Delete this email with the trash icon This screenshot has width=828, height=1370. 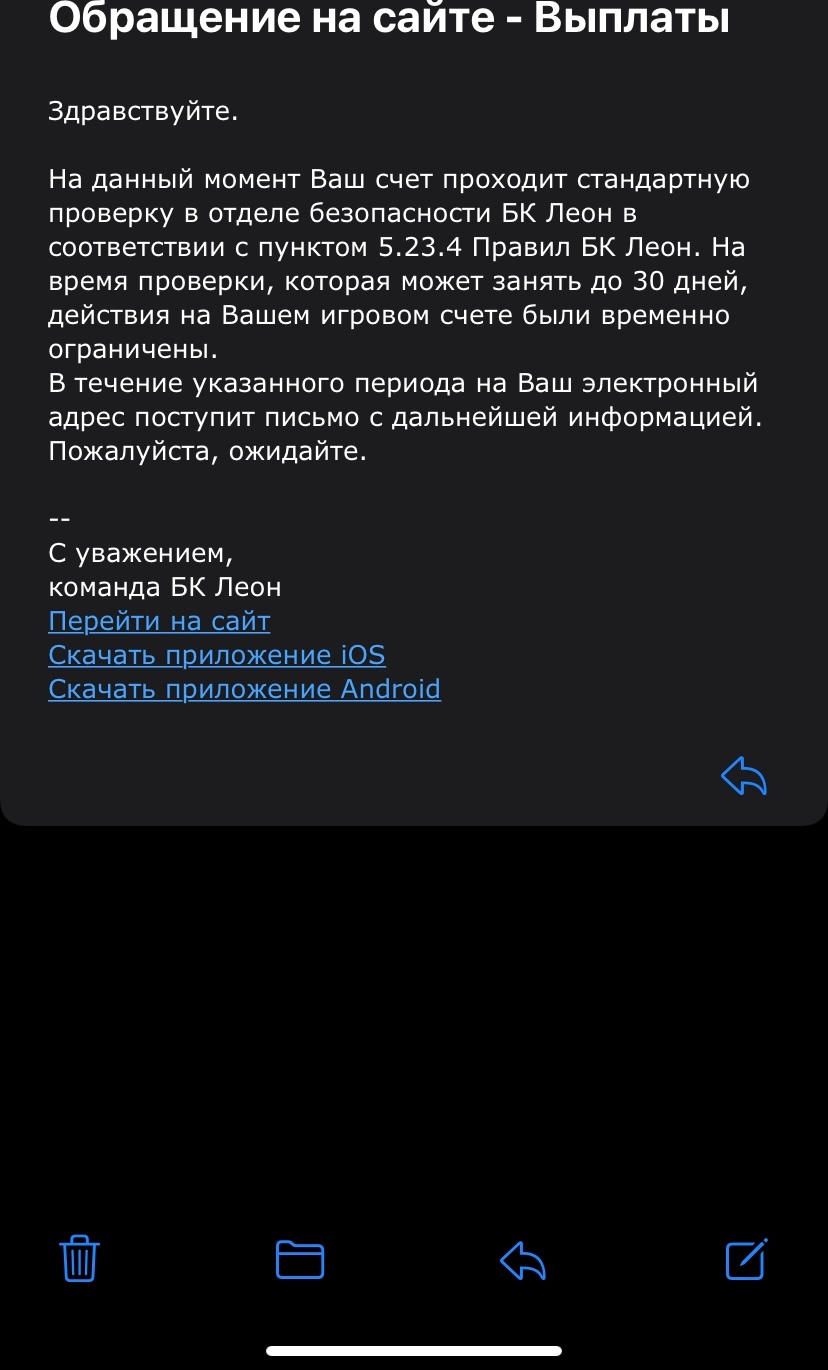pyautogui.click(x=80, y=1258)
